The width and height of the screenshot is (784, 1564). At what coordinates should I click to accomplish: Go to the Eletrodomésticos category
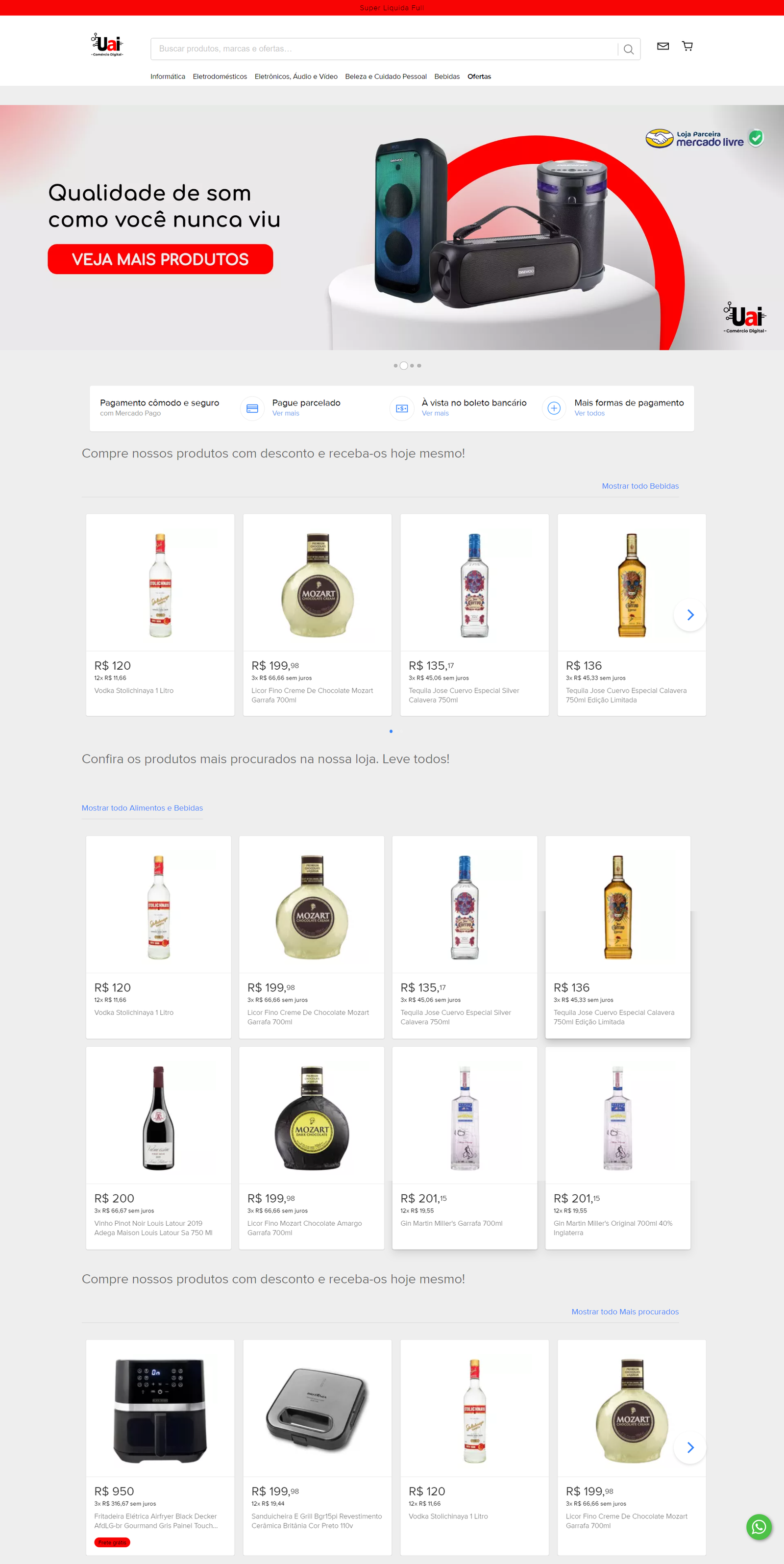tap(220, 76)
